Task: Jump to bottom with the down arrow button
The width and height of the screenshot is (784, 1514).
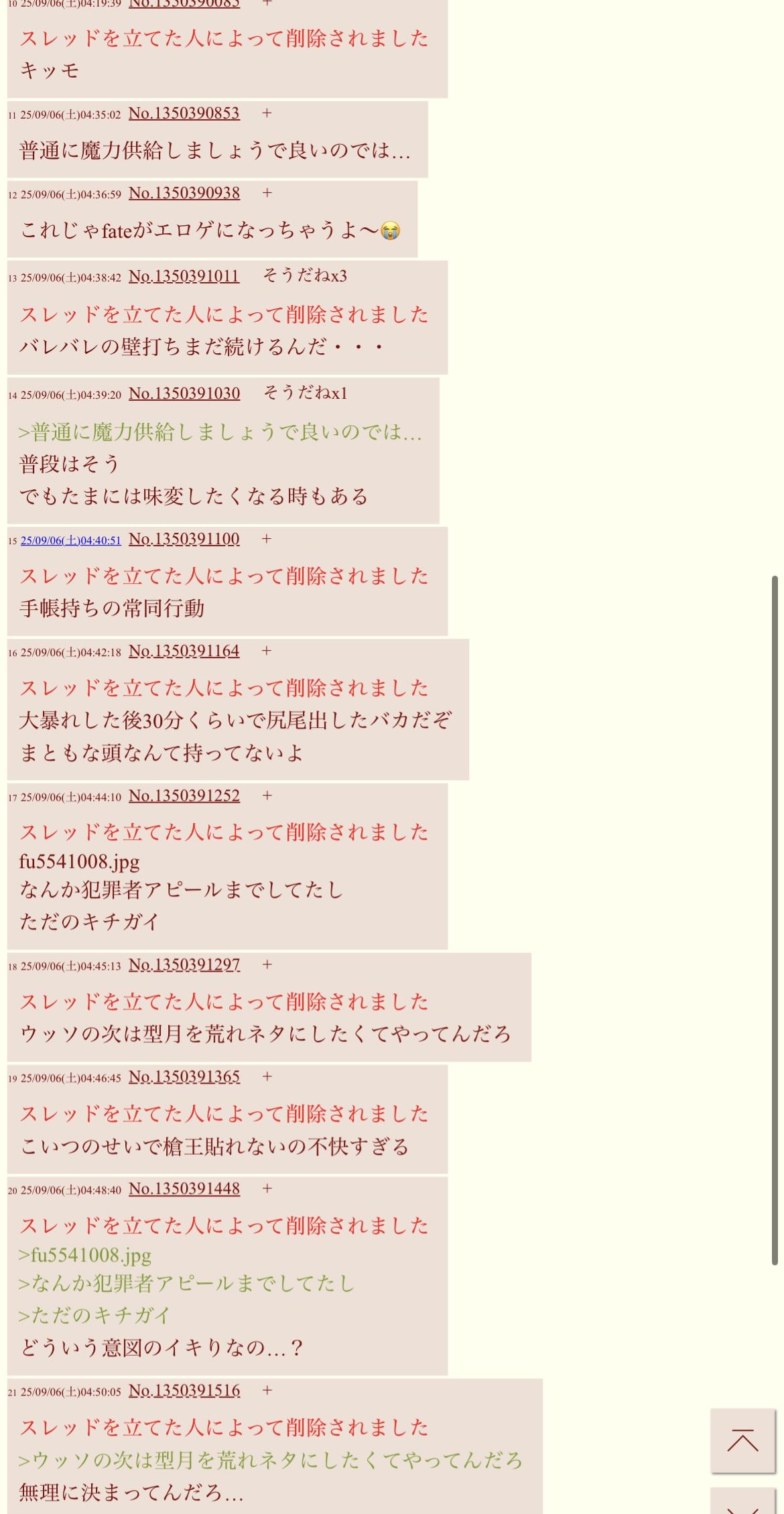Action: click(x=742, y=1504)
